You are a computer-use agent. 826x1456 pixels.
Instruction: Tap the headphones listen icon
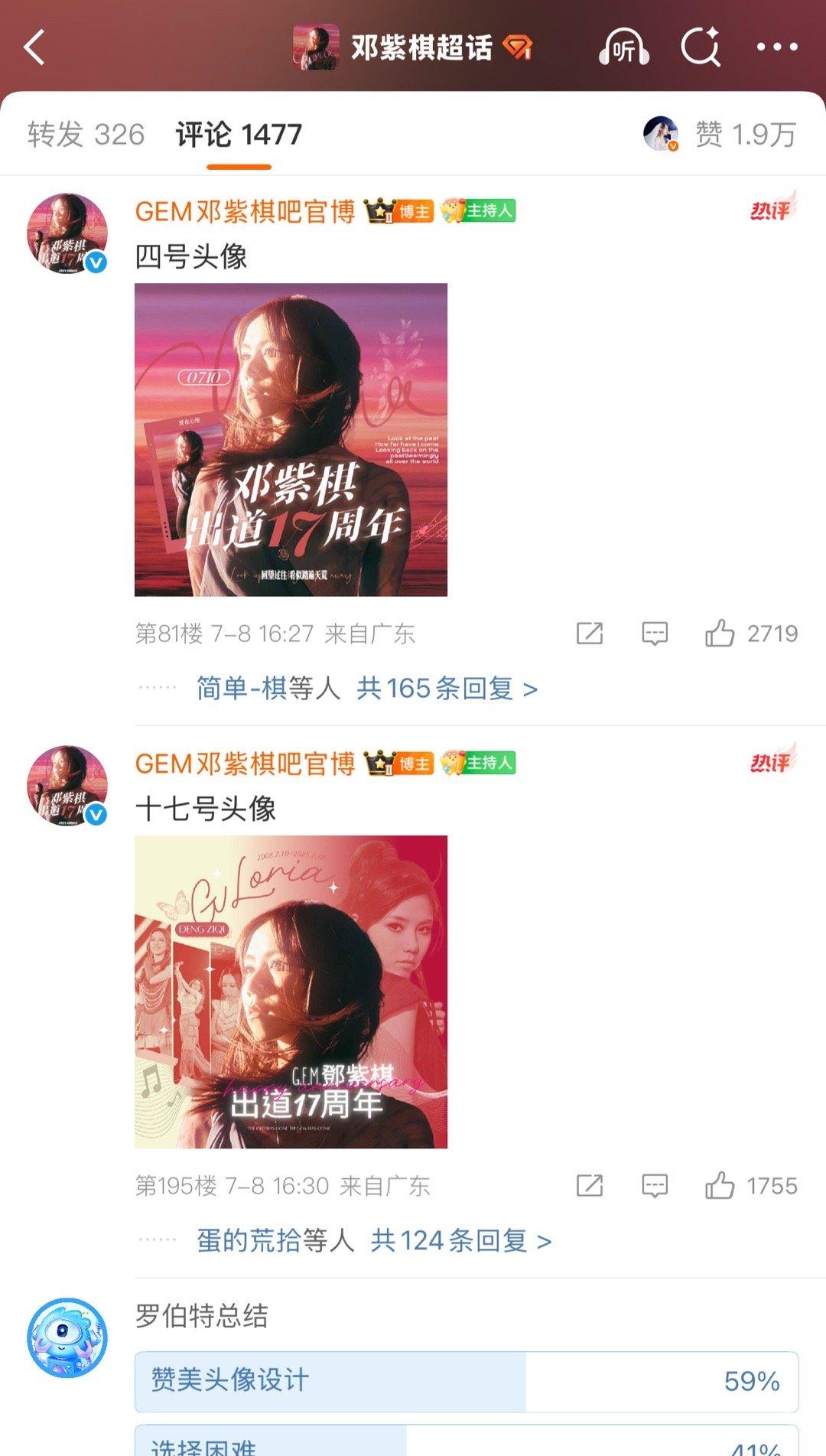click(x=623, y=48)
